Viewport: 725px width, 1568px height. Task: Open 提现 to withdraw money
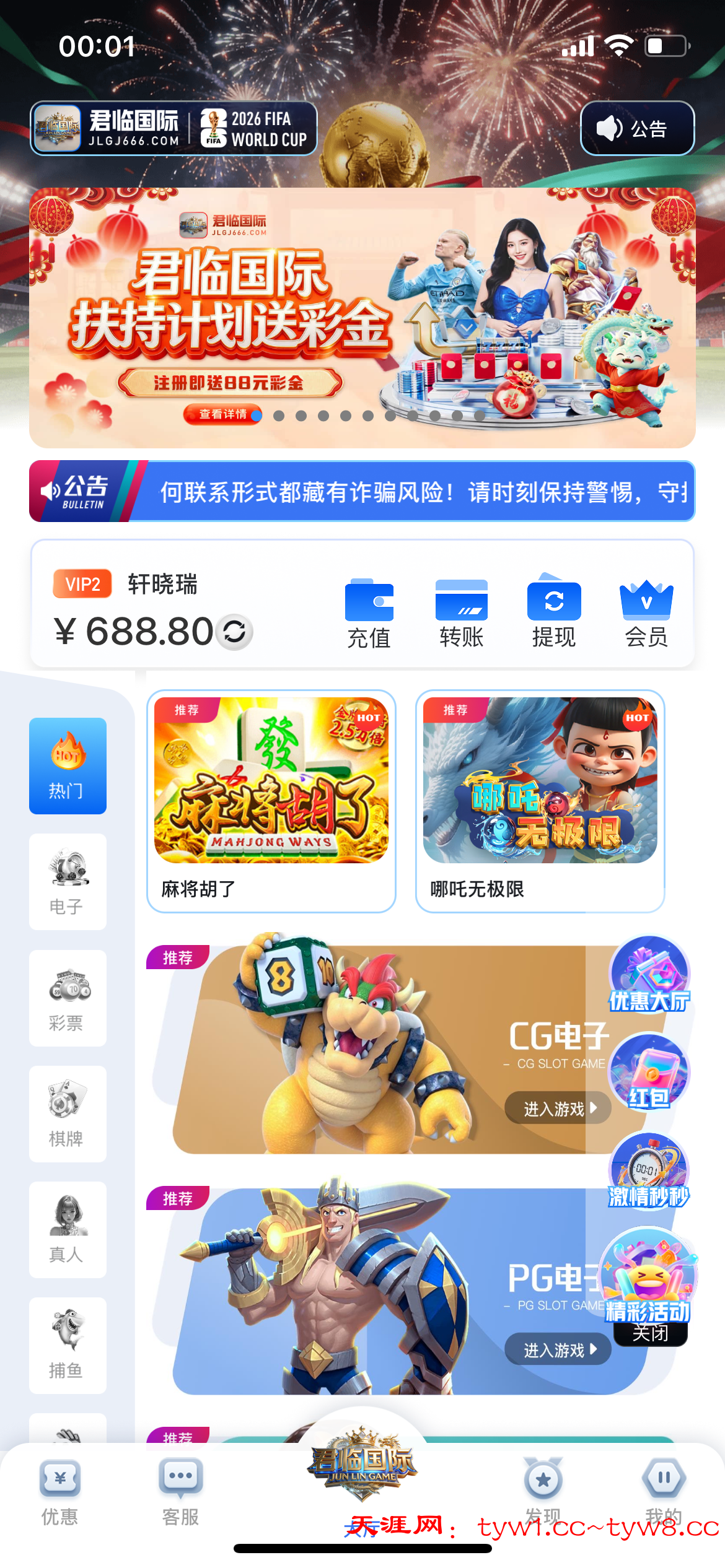(x=553, y=614)
